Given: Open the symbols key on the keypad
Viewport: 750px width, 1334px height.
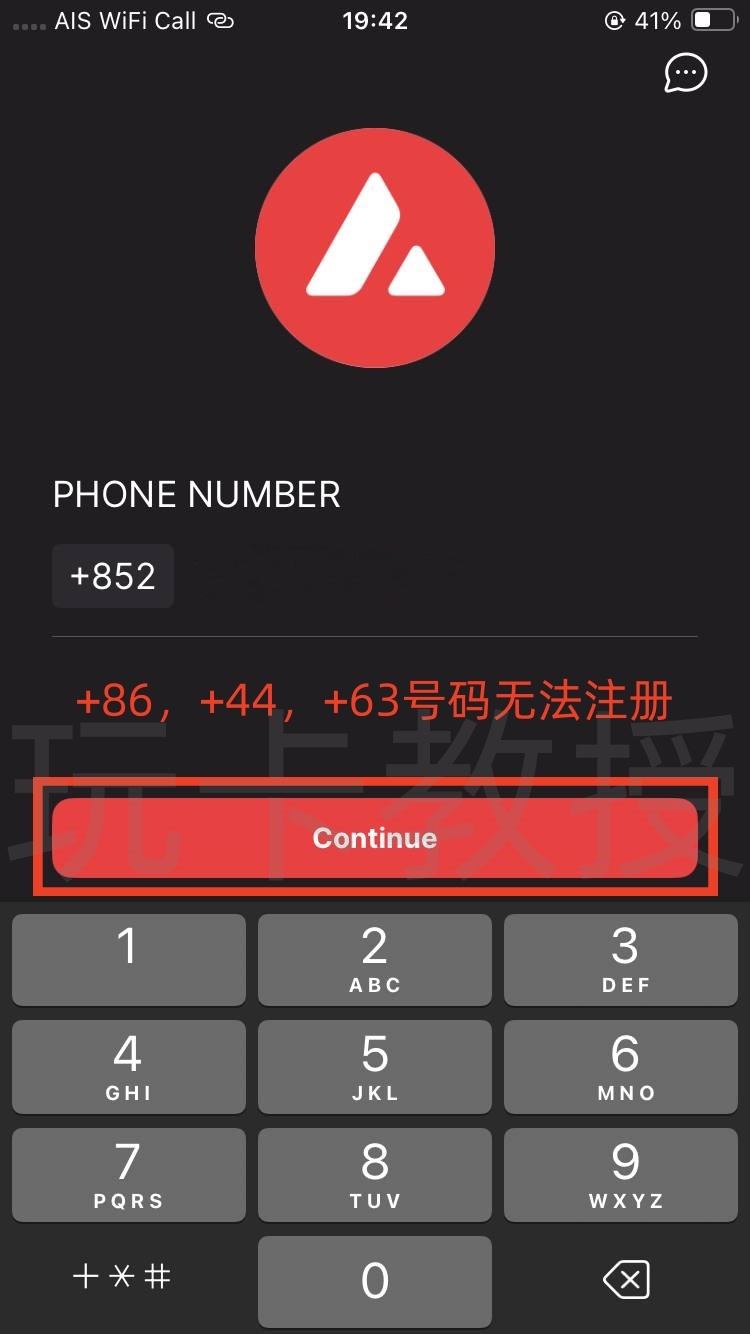Looking at the screenshot, I should click(122, 1277).
